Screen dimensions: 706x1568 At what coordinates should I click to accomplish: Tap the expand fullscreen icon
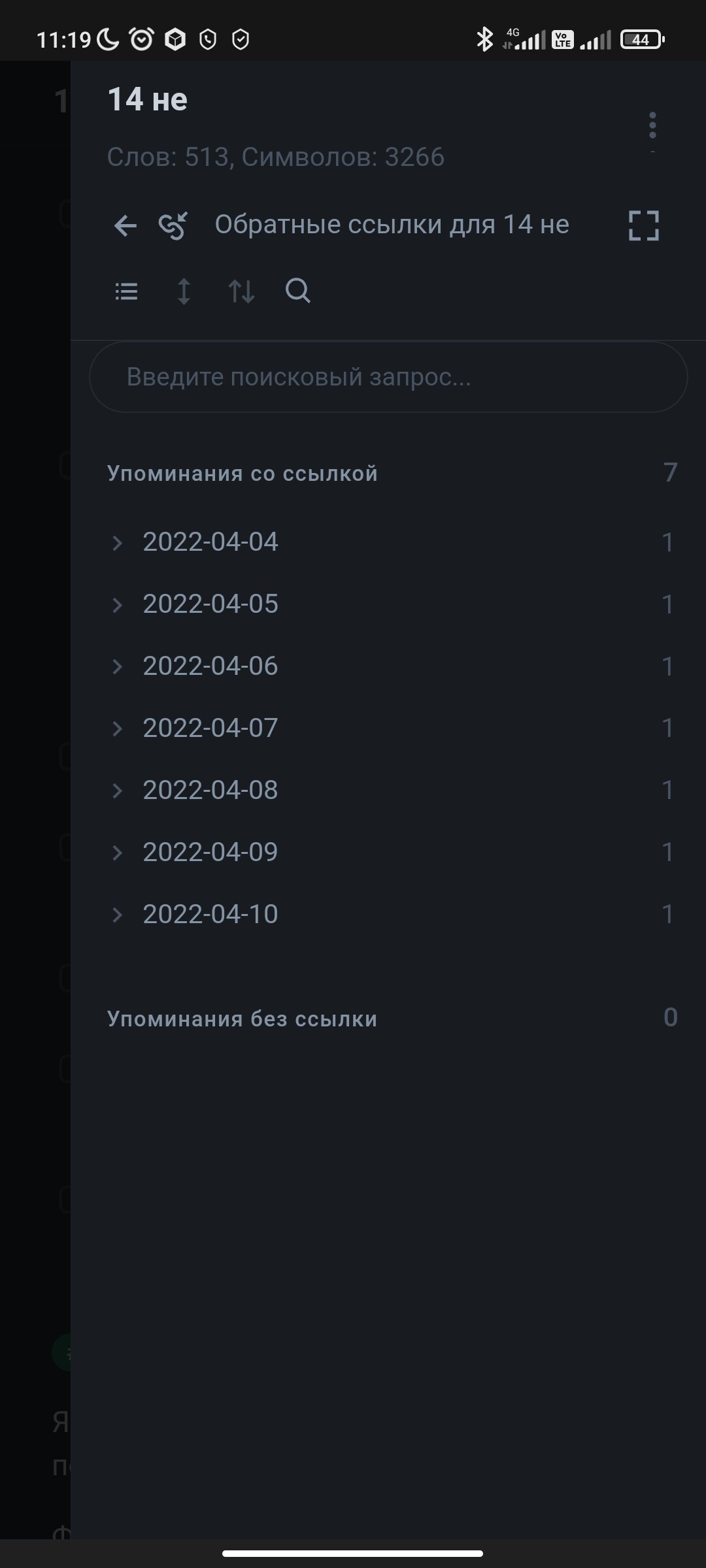click(x=643, y=225)
